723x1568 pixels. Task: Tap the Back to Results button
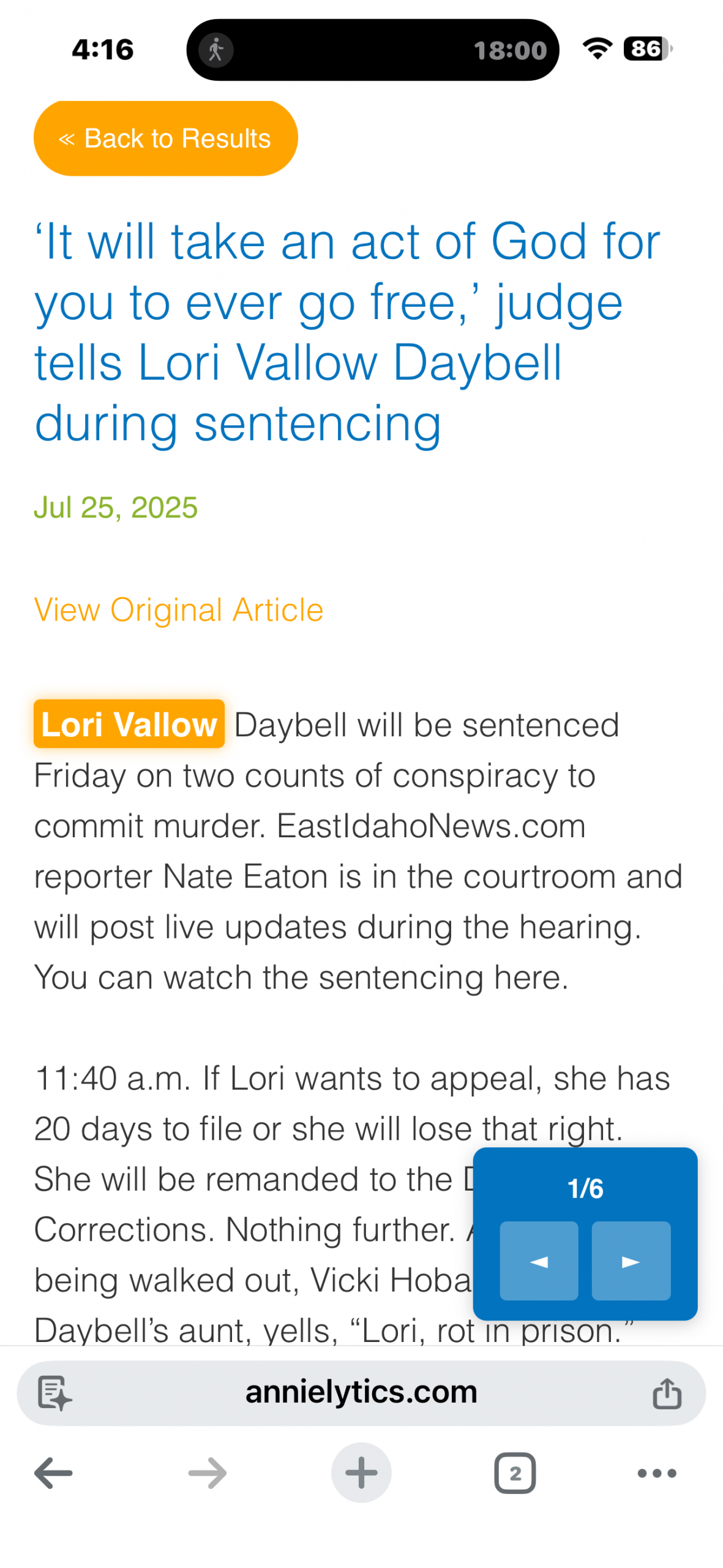point(165,138)
